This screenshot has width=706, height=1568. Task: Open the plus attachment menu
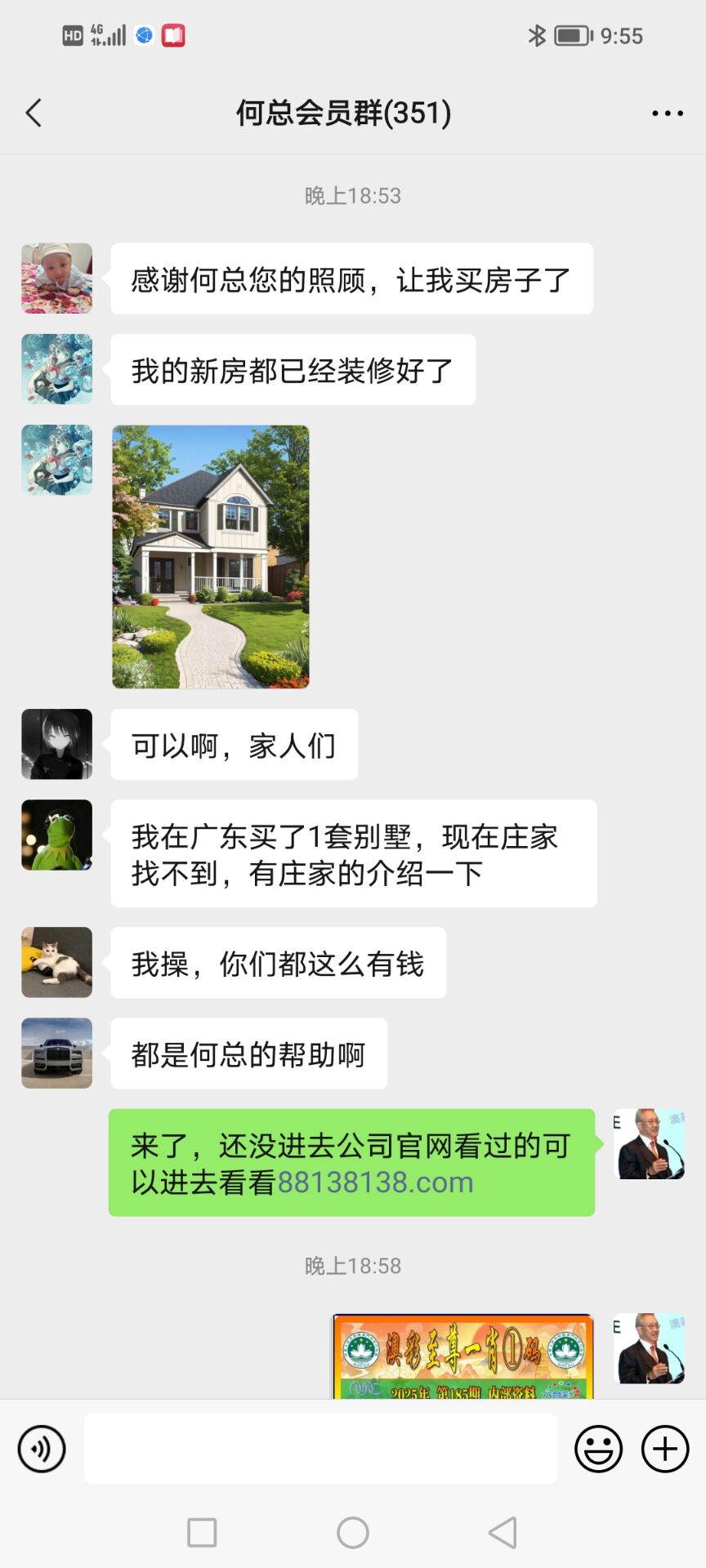665,1449
